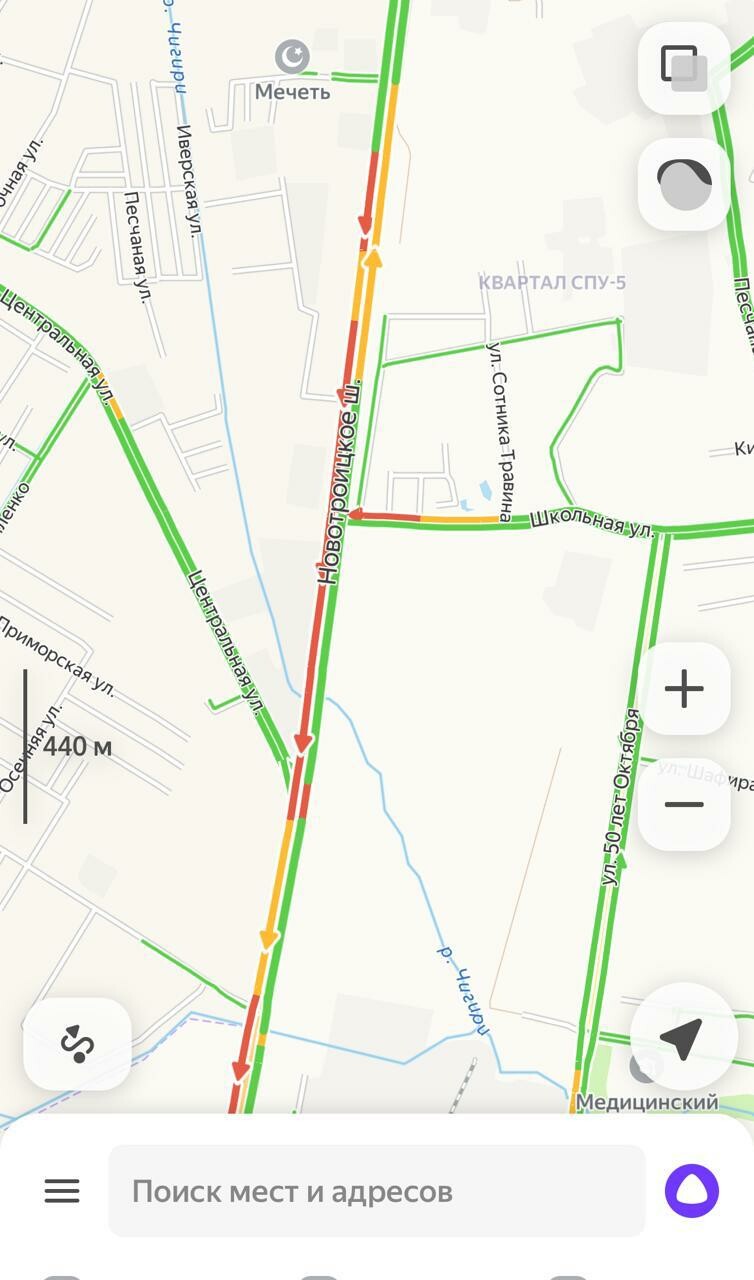Open the hamburger menu

(x=61, y=1191)
